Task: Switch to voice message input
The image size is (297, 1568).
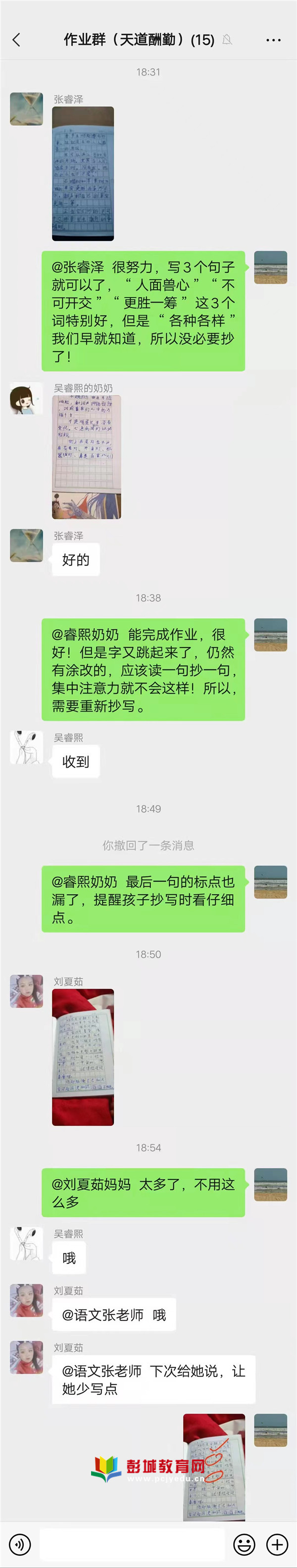Action: pyautogui.click(x=20, y=1545)
